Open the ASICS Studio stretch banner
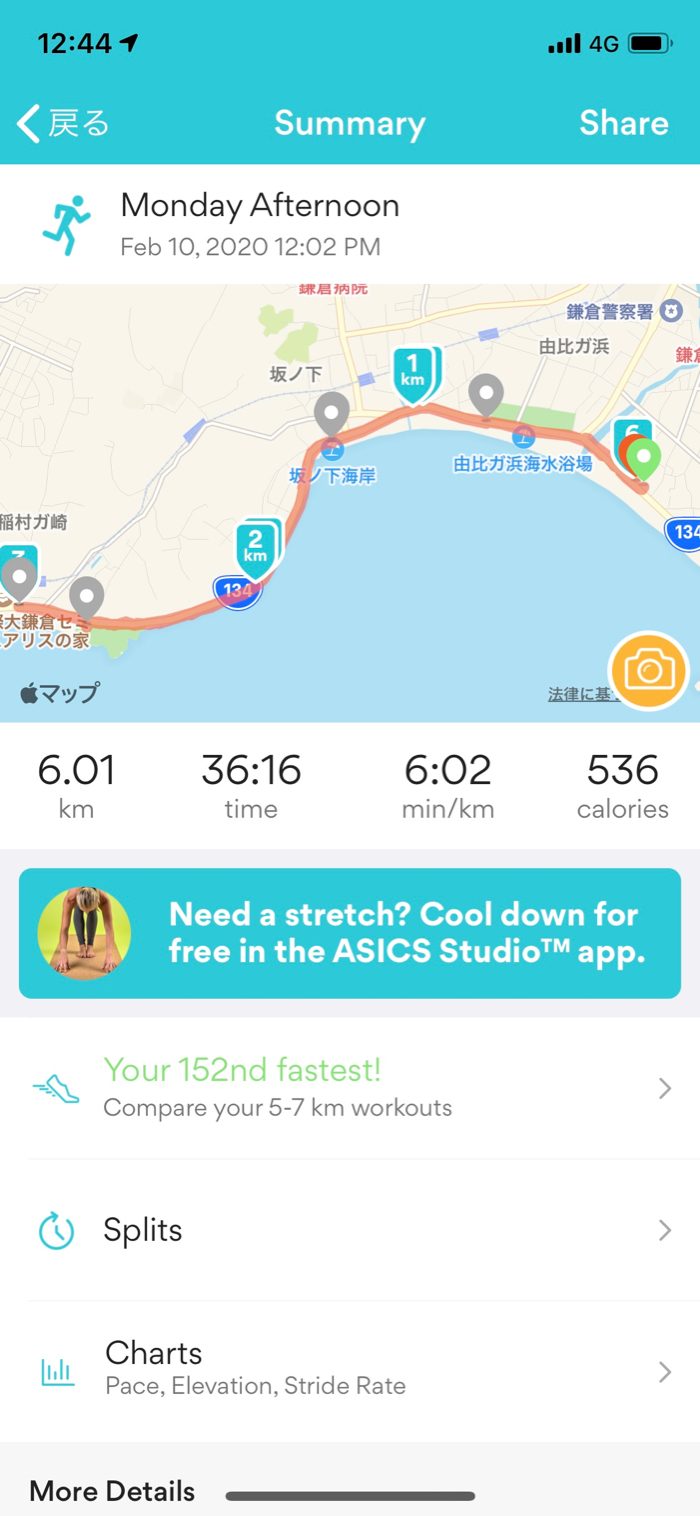Screen dimensions: 700x1516 [x=350, y=933]
